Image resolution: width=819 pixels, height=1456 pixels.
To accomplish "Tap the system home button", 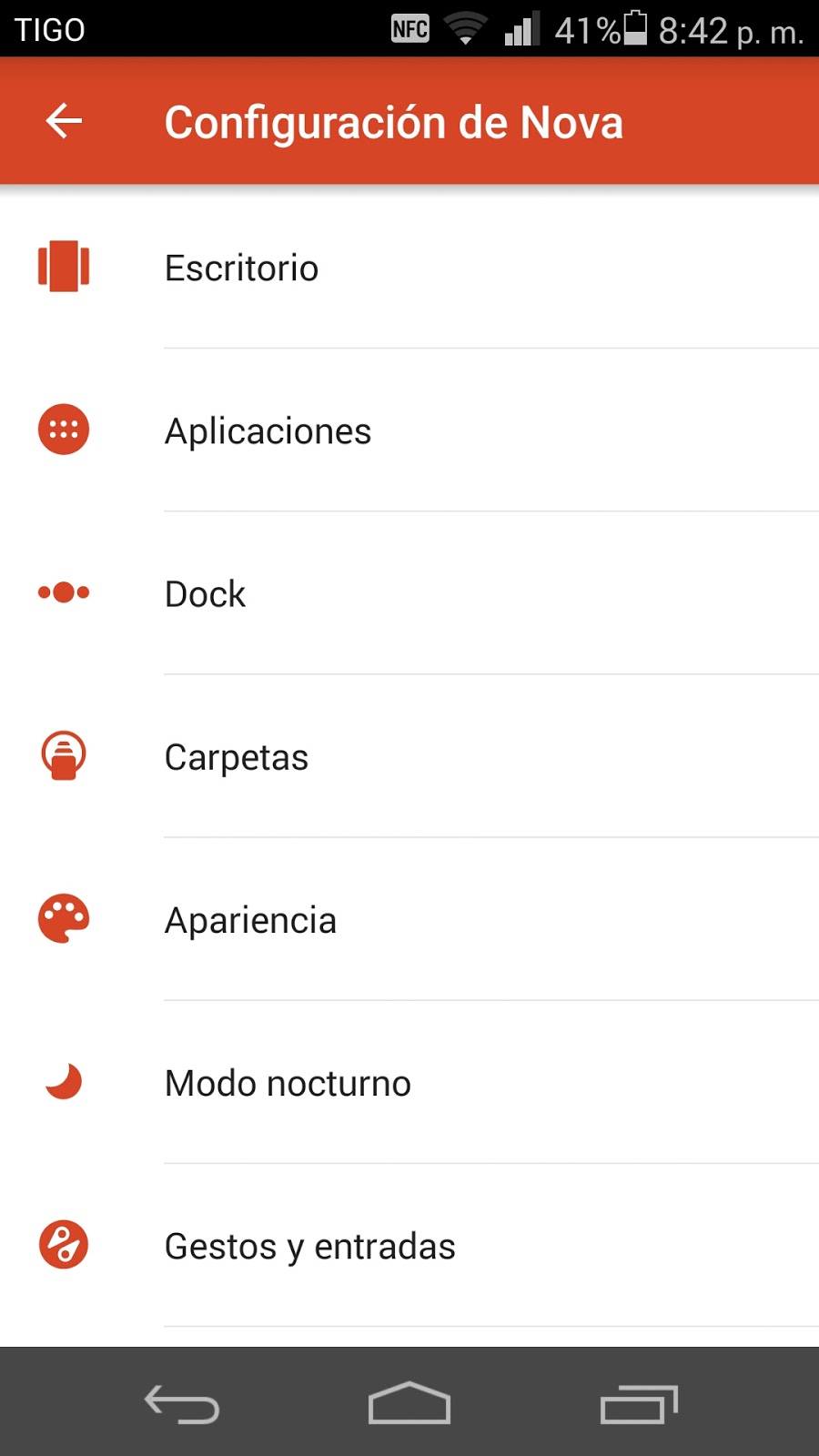I will pos(409,1403).
